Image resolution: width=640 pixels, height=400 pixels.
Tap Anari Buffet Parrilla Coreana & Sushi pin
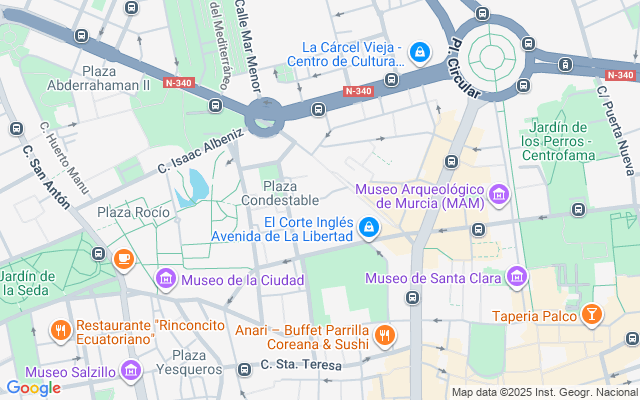[384, 335]
